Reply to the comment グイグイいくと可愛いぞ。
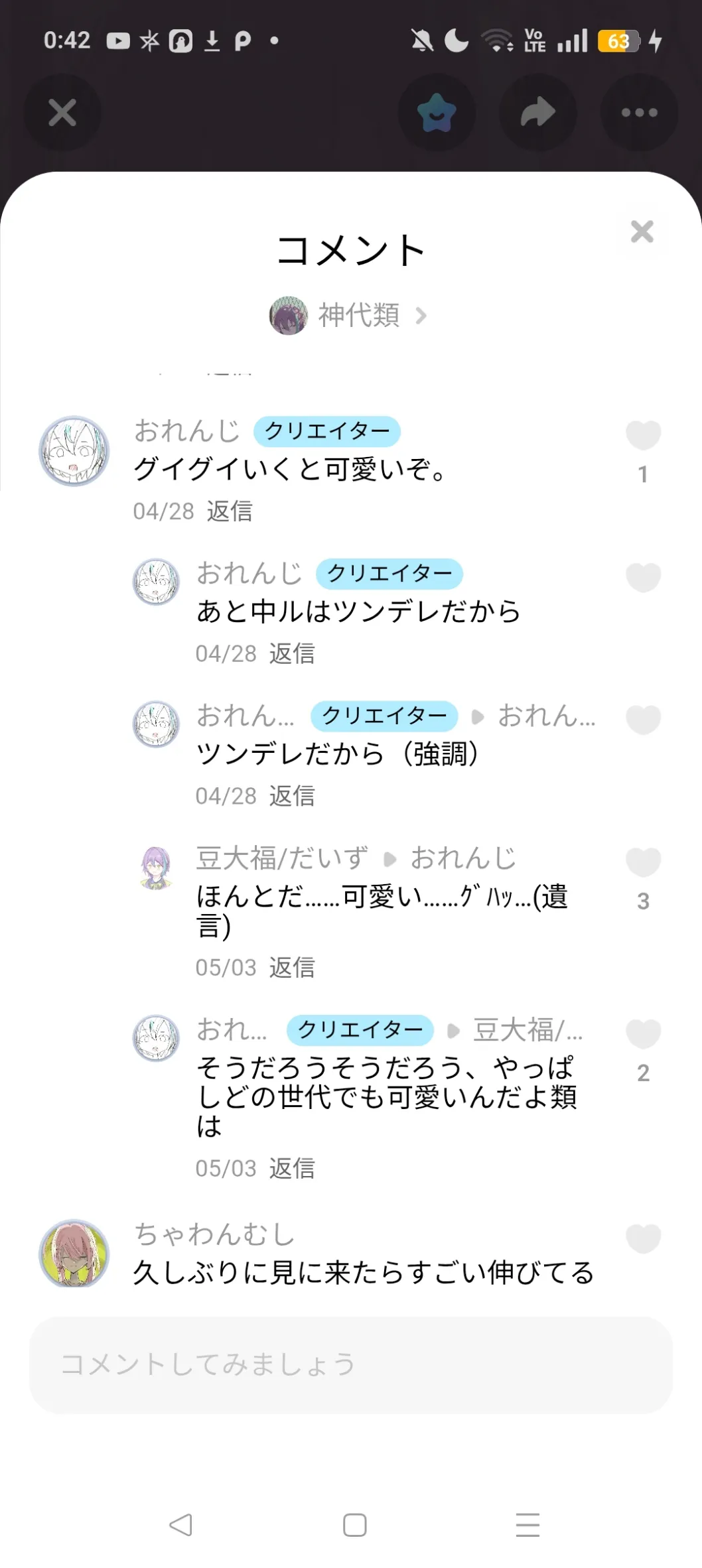 click(x=230, y=511)
